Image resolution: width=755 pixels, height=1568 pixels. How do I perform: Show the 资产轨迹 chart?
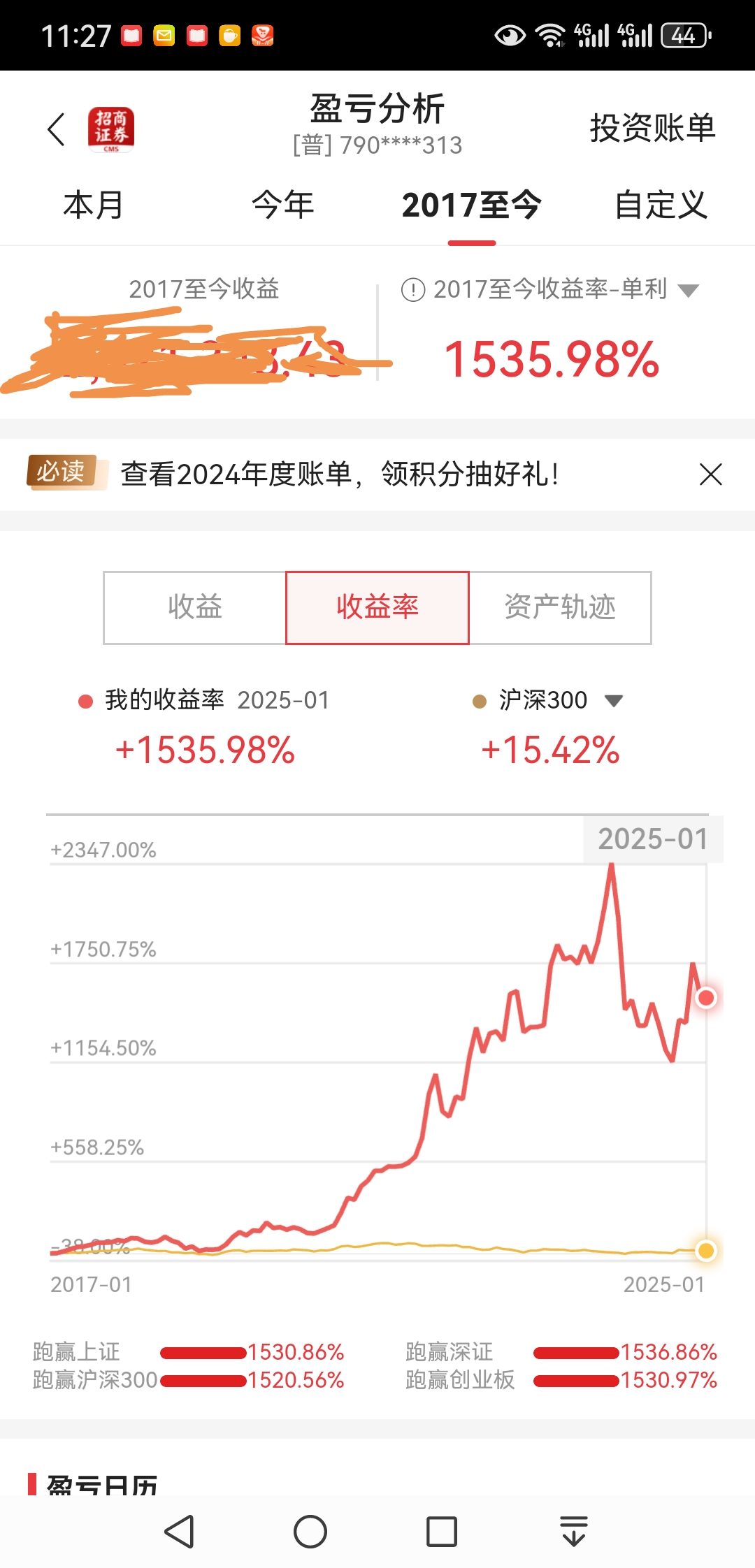[560, 607]
